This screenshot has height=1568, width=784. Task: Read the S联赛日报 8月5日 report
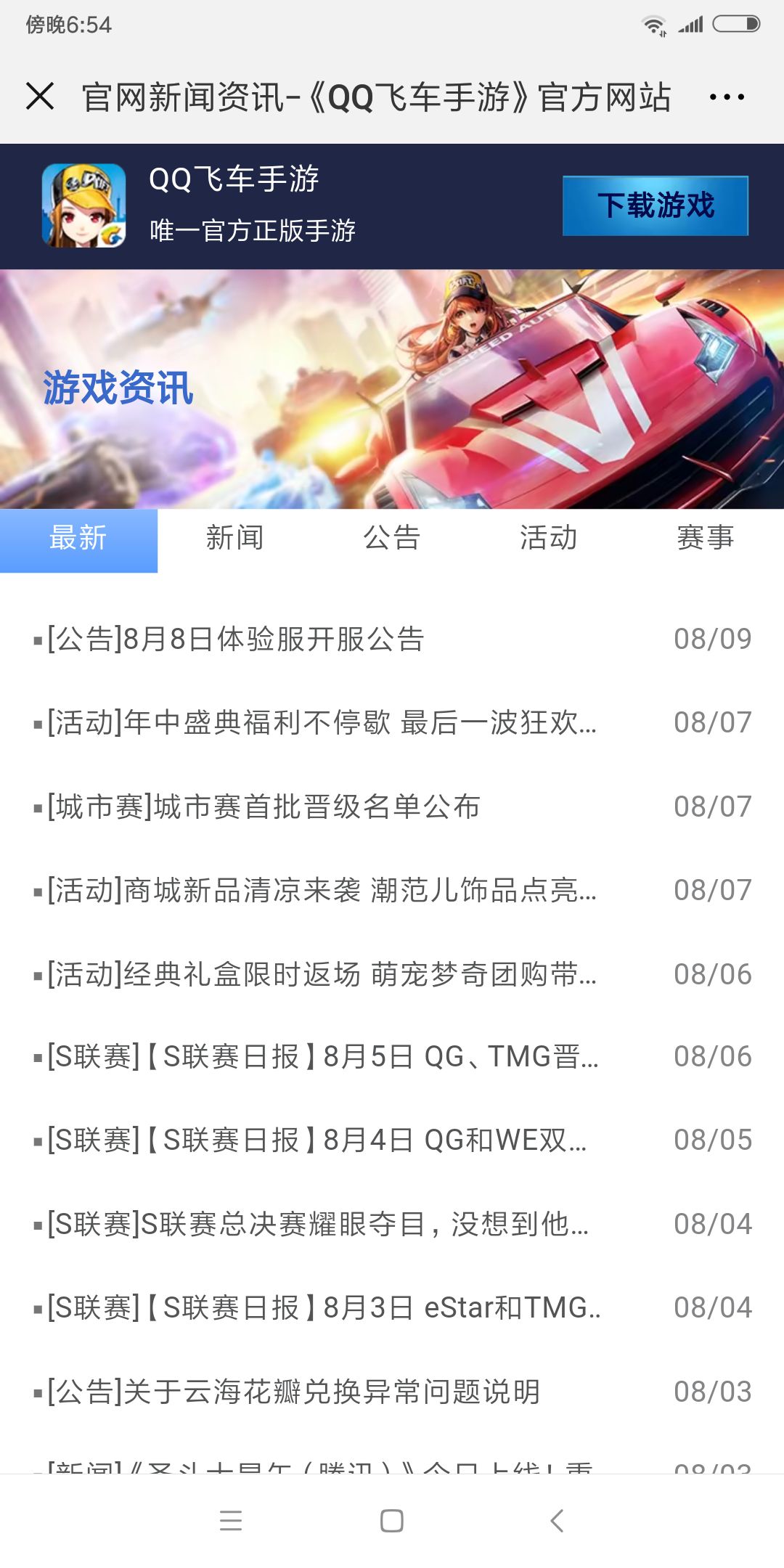coord(392,1057)
